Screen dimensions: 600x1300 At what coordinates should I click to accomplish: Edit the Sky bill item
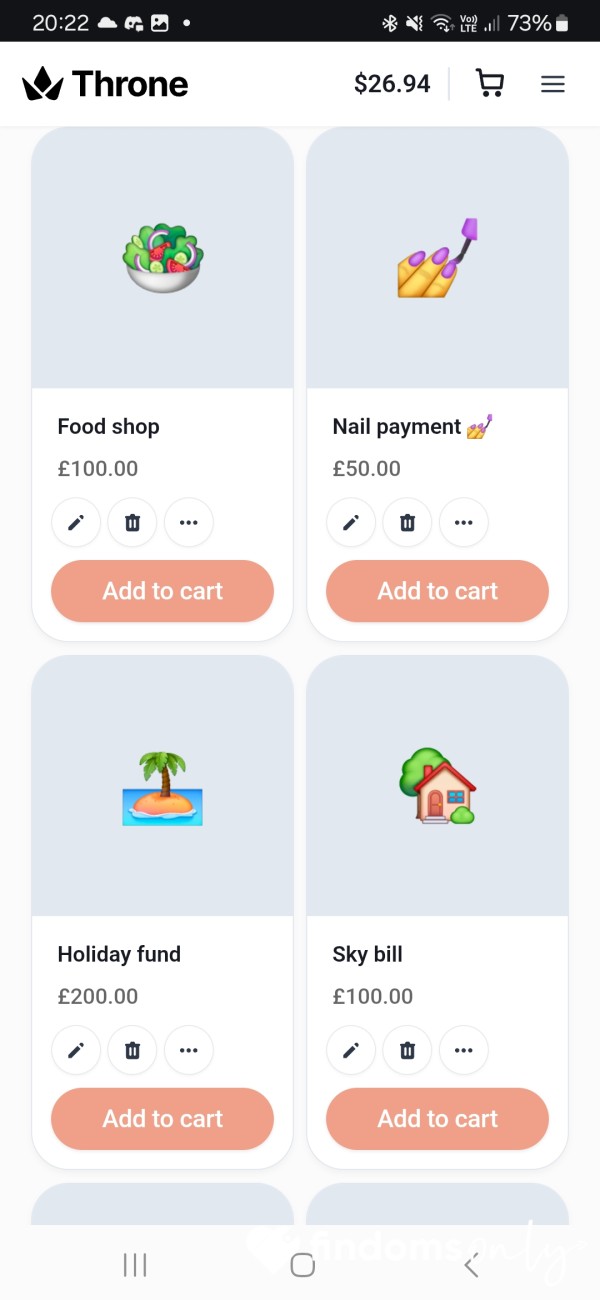(x=351, y=1050)
